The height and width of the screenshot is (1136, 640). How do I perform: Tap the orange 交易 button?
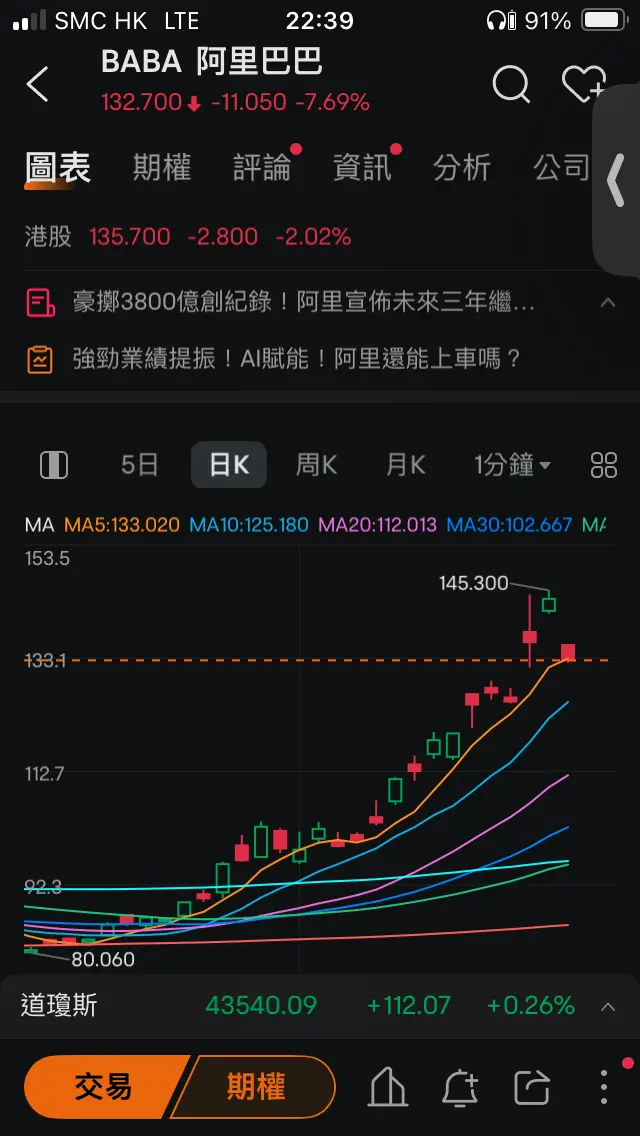[104, 1087]
